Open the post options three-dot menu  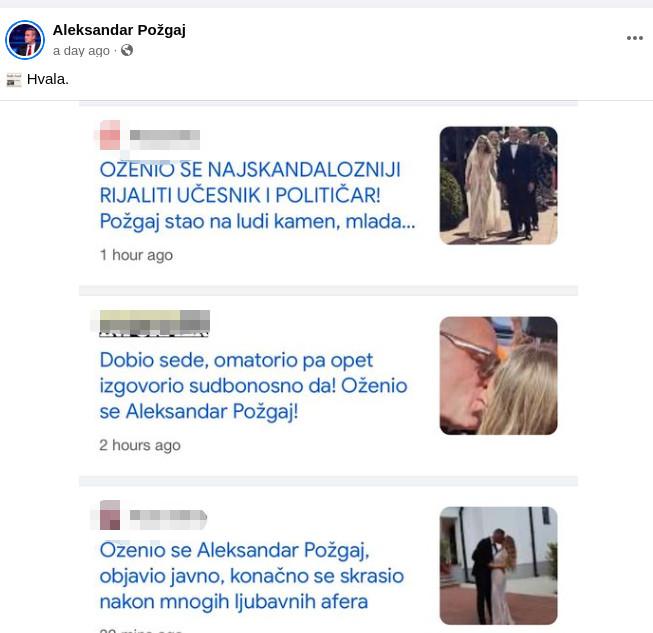coord(634,38)
